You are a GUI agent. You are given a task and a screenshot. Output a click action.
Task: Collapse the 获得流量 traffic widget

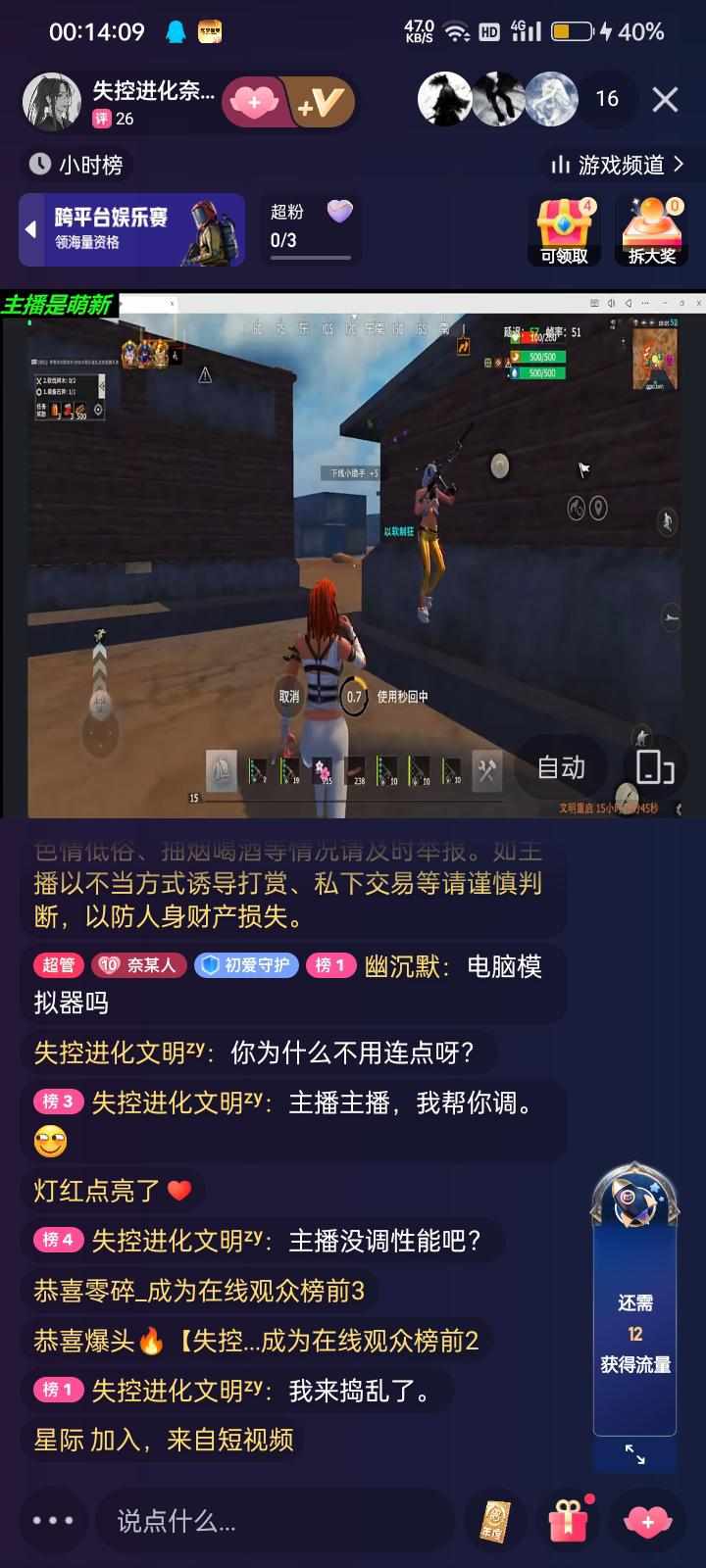(635, 1454)
